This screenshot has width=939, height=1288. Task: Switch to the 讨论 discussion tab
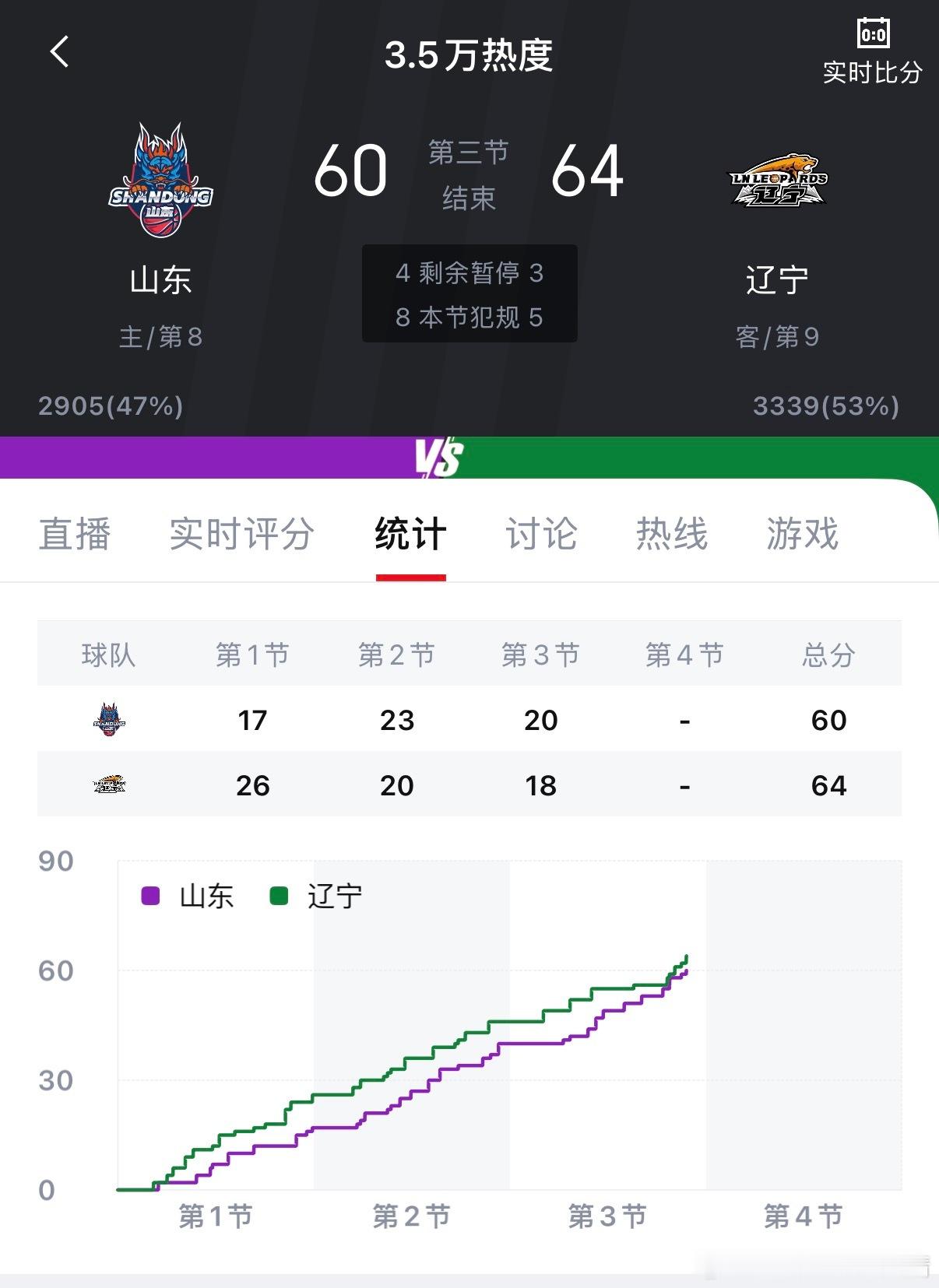(x=542, y=535)
